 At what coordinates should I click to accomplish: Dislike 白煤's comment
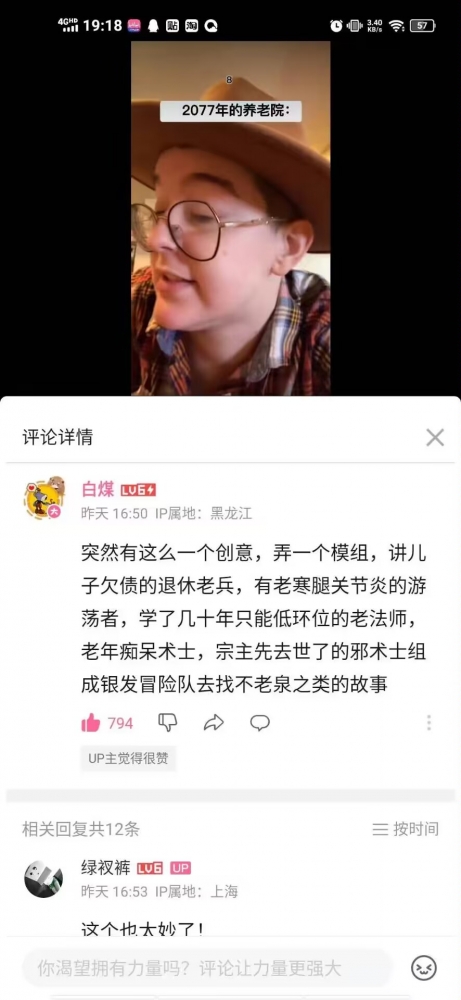point(167,723)
